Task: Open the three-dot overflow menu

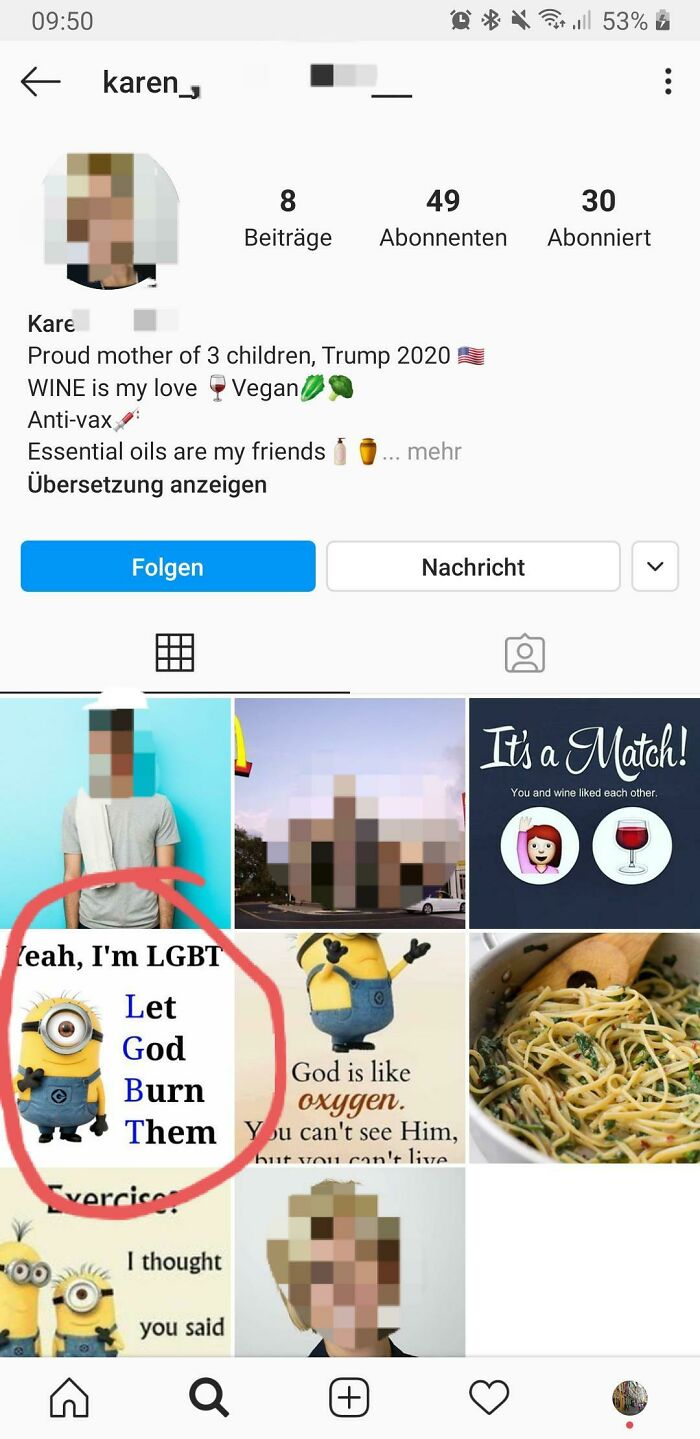Action: pyautogui.click(x=668, y=82)
